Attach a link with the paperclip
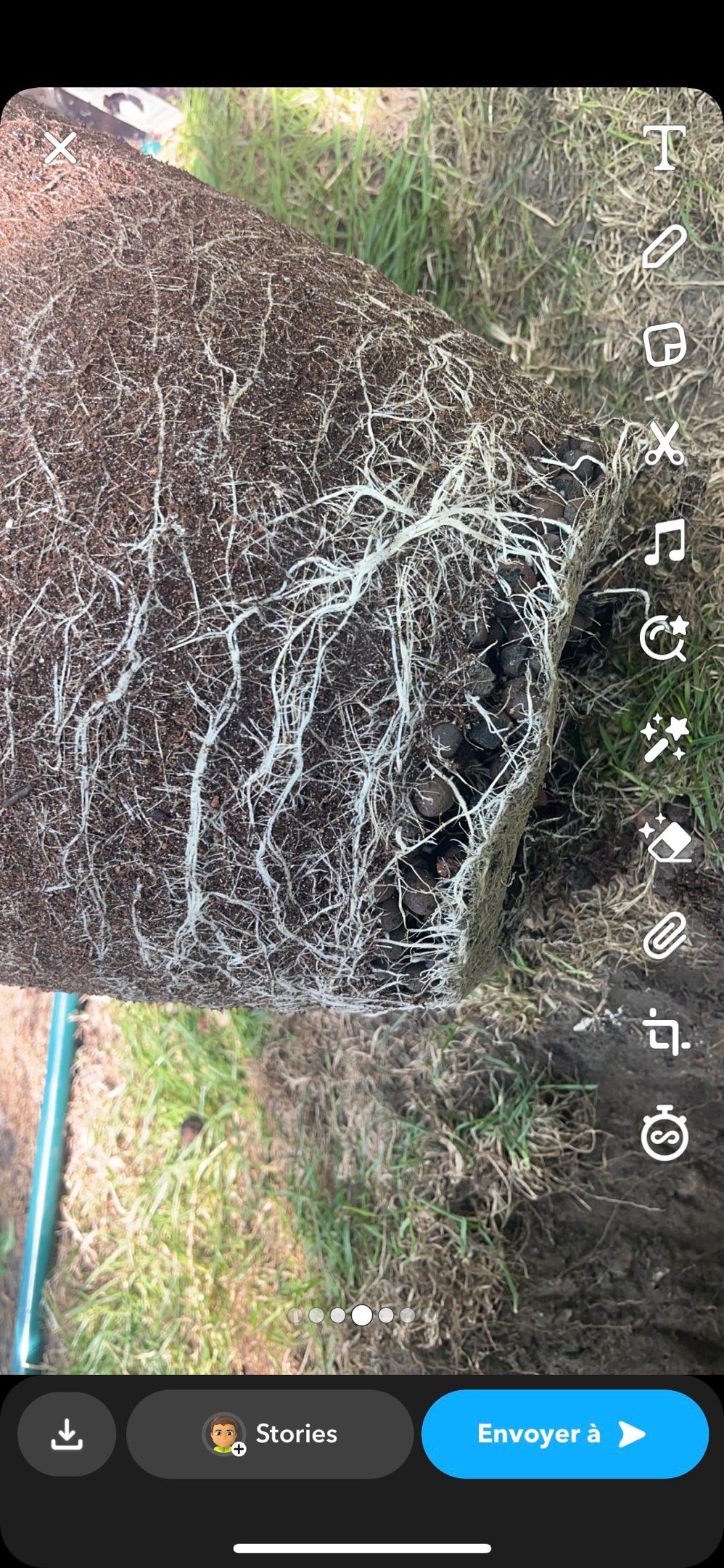 (664, 936)
